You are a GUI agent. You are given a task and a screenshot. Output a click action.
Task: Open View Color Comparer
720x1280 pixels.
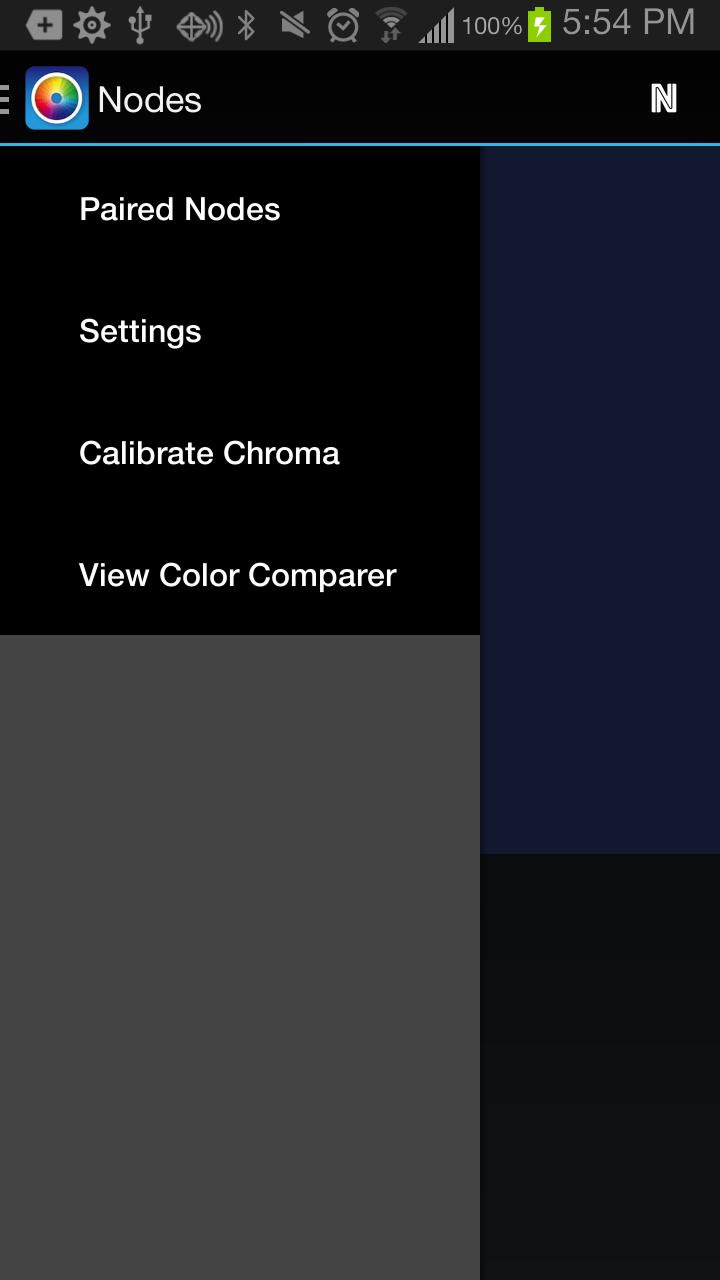click(x=238, y=575)
